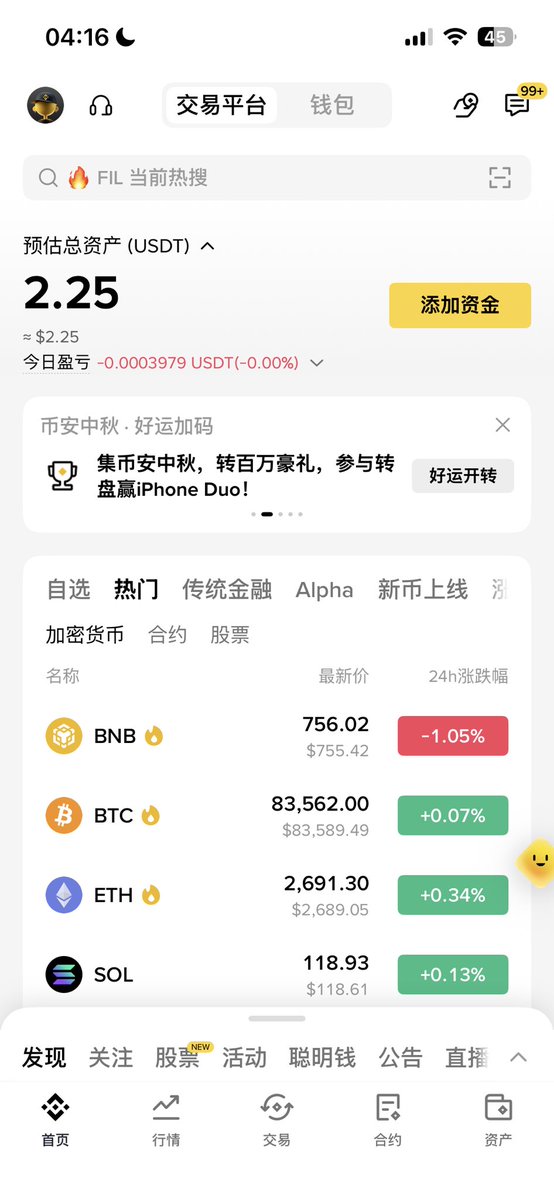This screenshot has width=554, height=1199.
Task: Switch to the 钱包 segment
Action: click(332, 105)
